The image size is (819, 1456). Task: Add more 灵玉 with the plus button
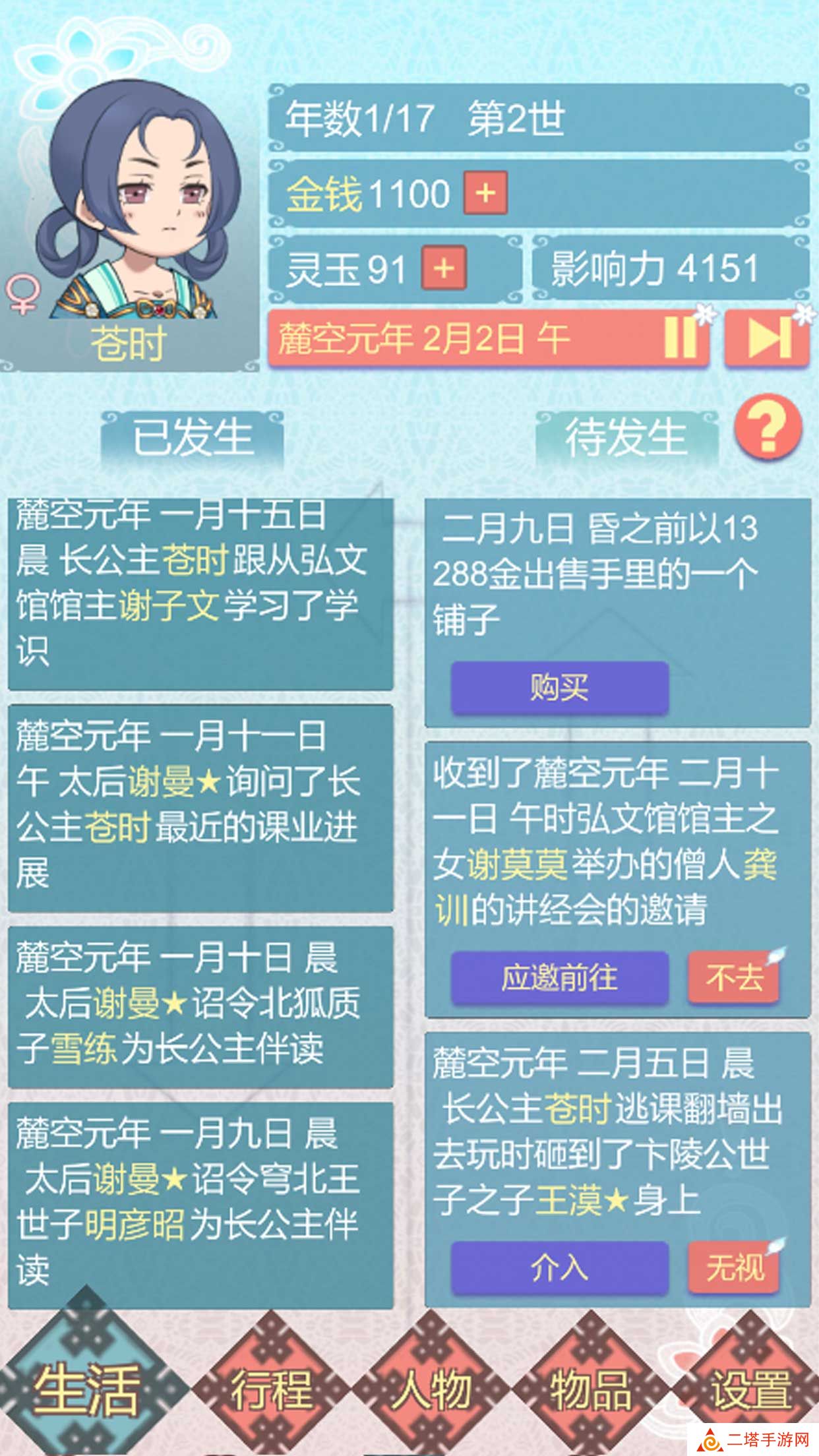click(x=444, y=268)
